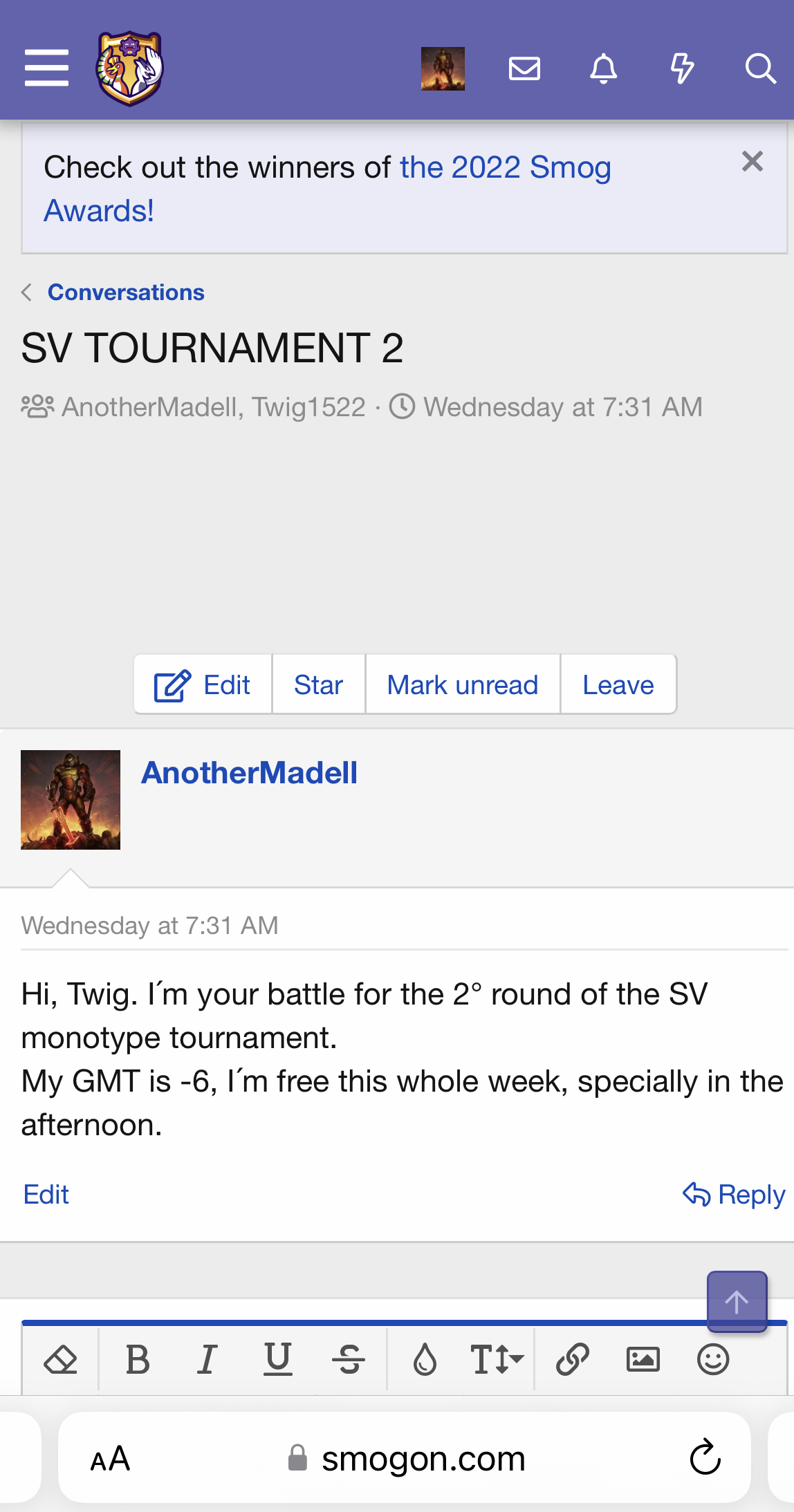Viewport: 794px width, 1512px height.
Task: Mark the conversation as unread
Action: click(462, 685)
